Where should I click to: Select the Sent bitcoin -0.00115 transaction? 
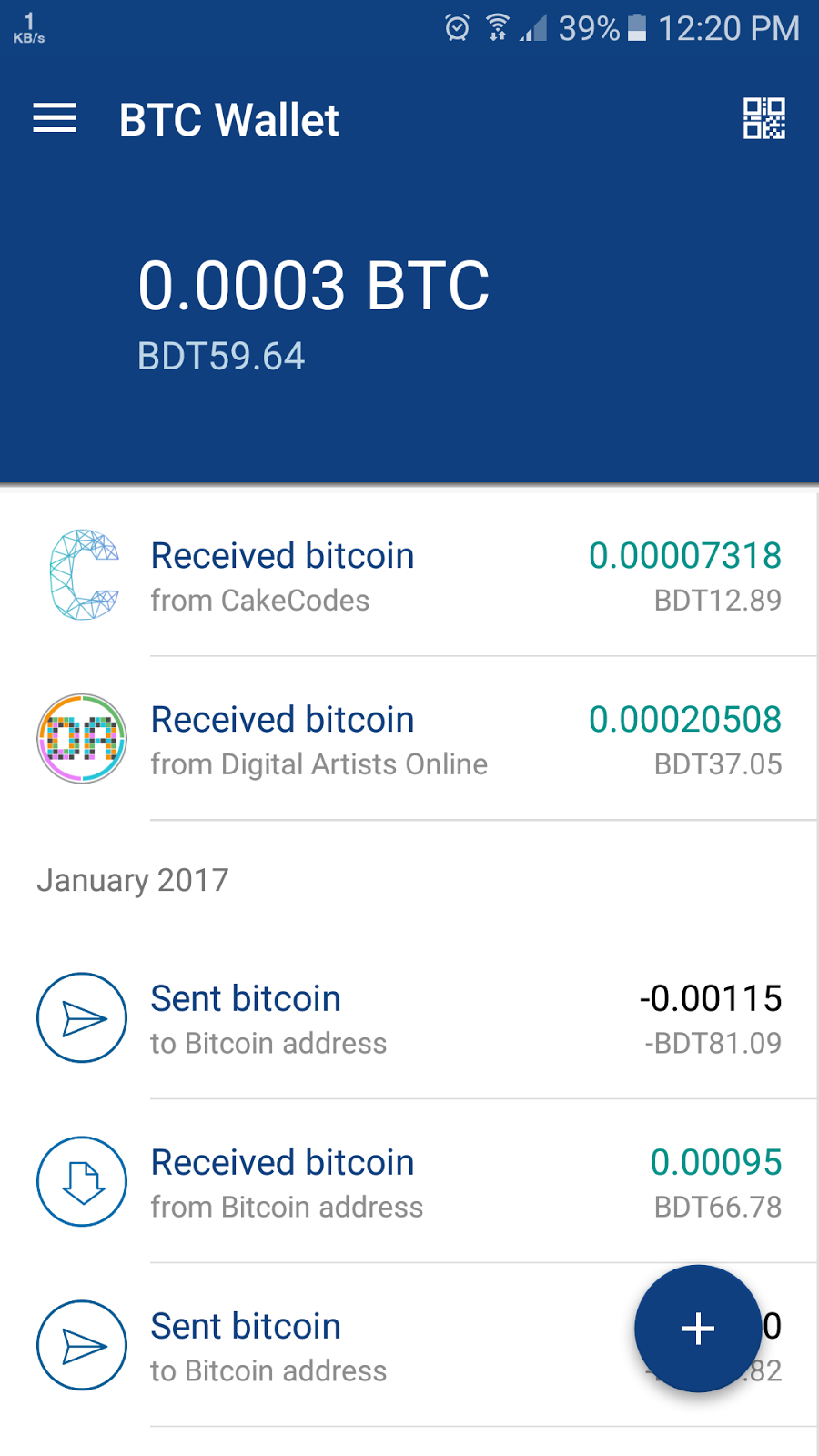click(x=409, y=1017)
